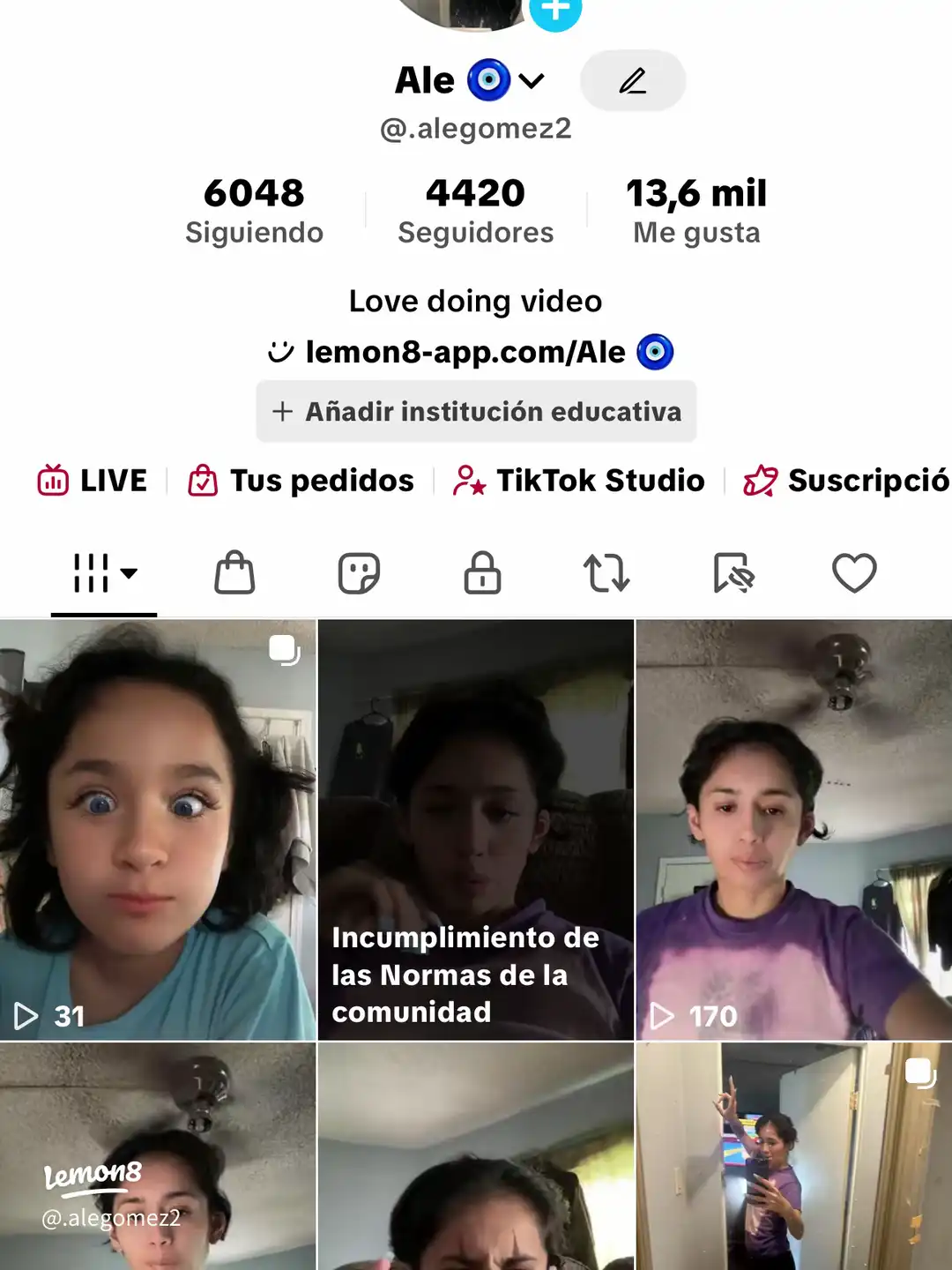Open the Suscripción option
The width and height of the screenshot is (952, 1270).
(846, 481)
